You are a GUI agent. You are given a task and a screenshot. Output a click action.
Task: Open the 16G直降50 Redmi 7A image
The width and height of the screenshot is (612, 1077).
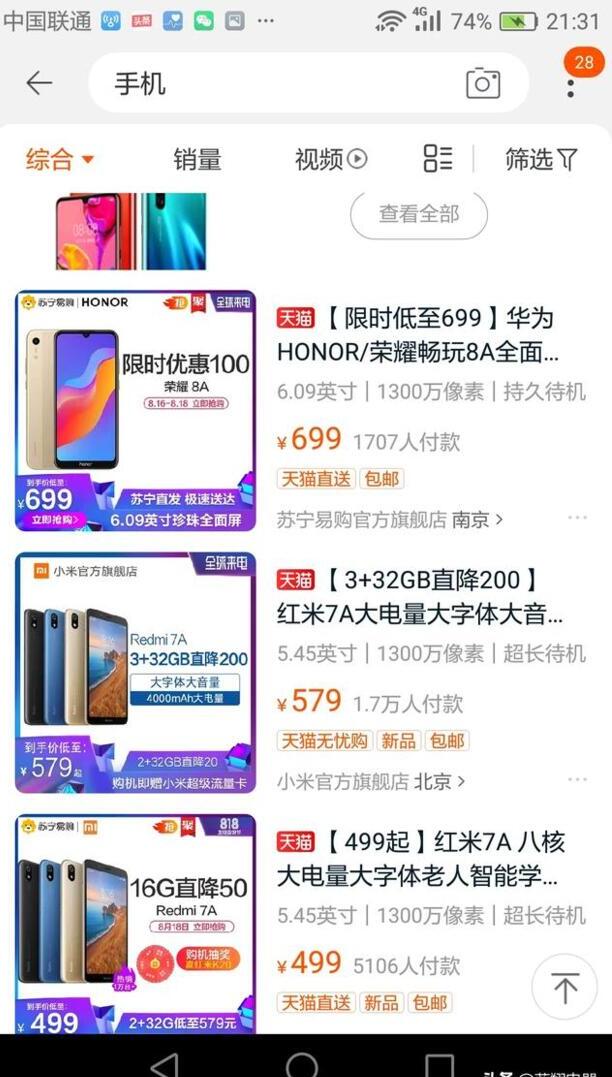135,925
